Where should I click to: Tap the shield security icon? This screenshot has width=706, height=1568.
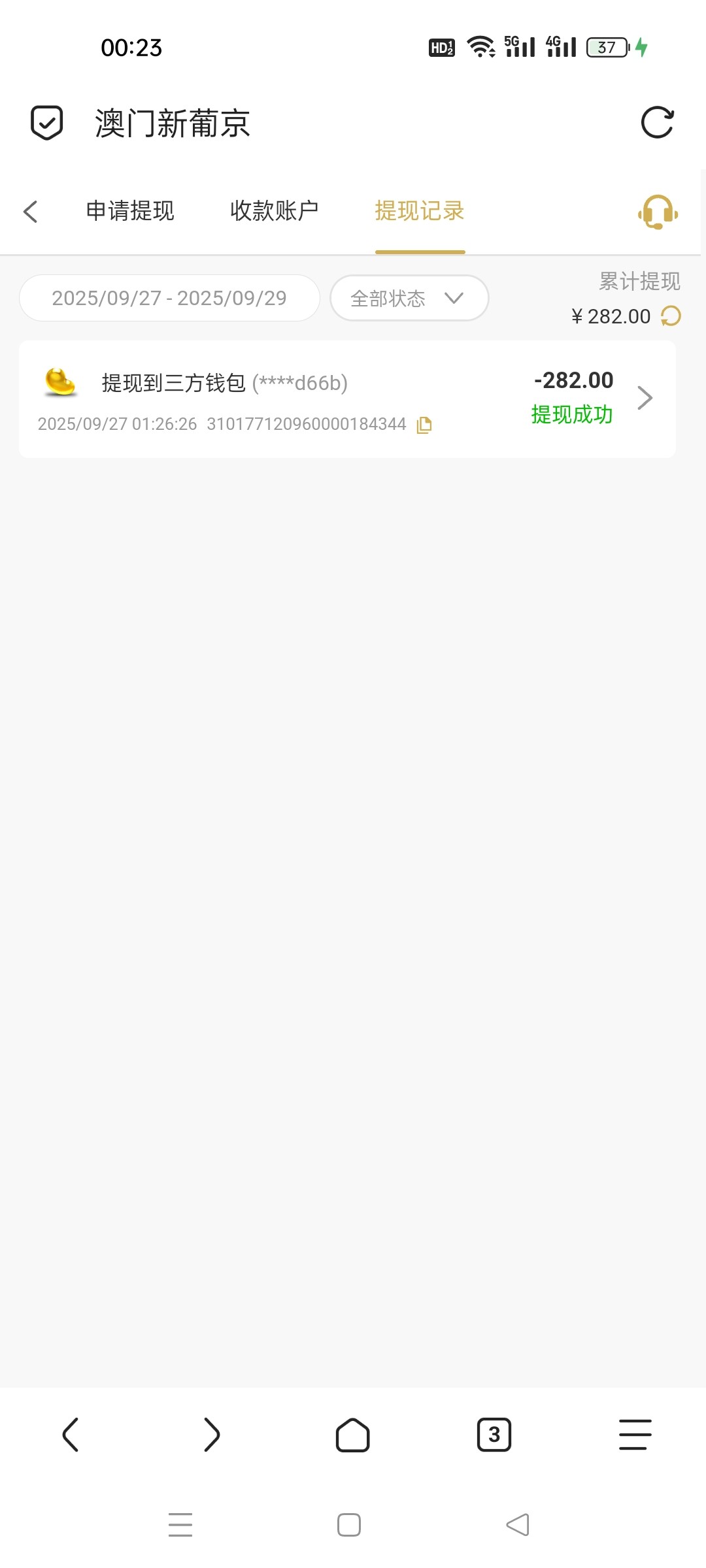[x=47, y=123]
